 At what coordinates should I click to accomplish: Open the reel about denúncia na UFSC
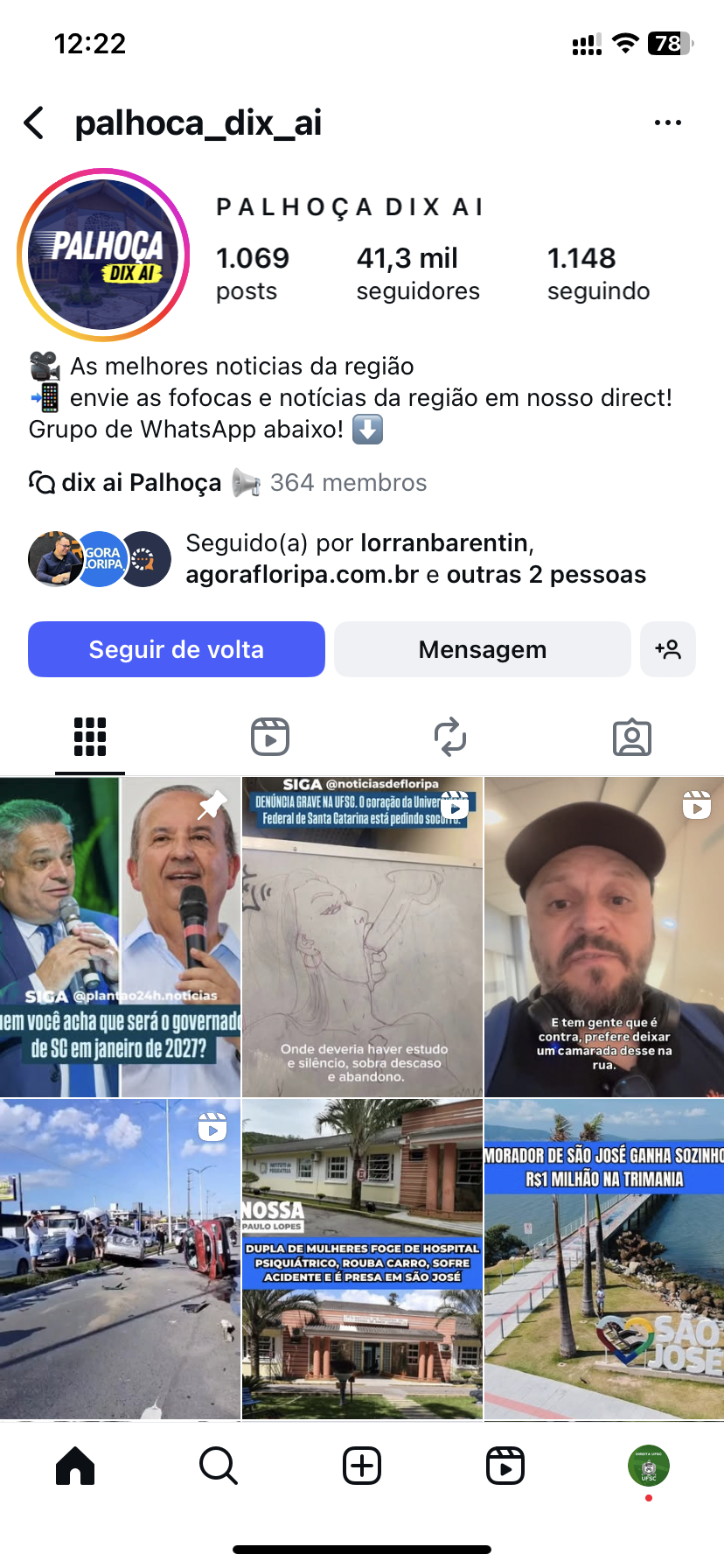pos(362,936)
